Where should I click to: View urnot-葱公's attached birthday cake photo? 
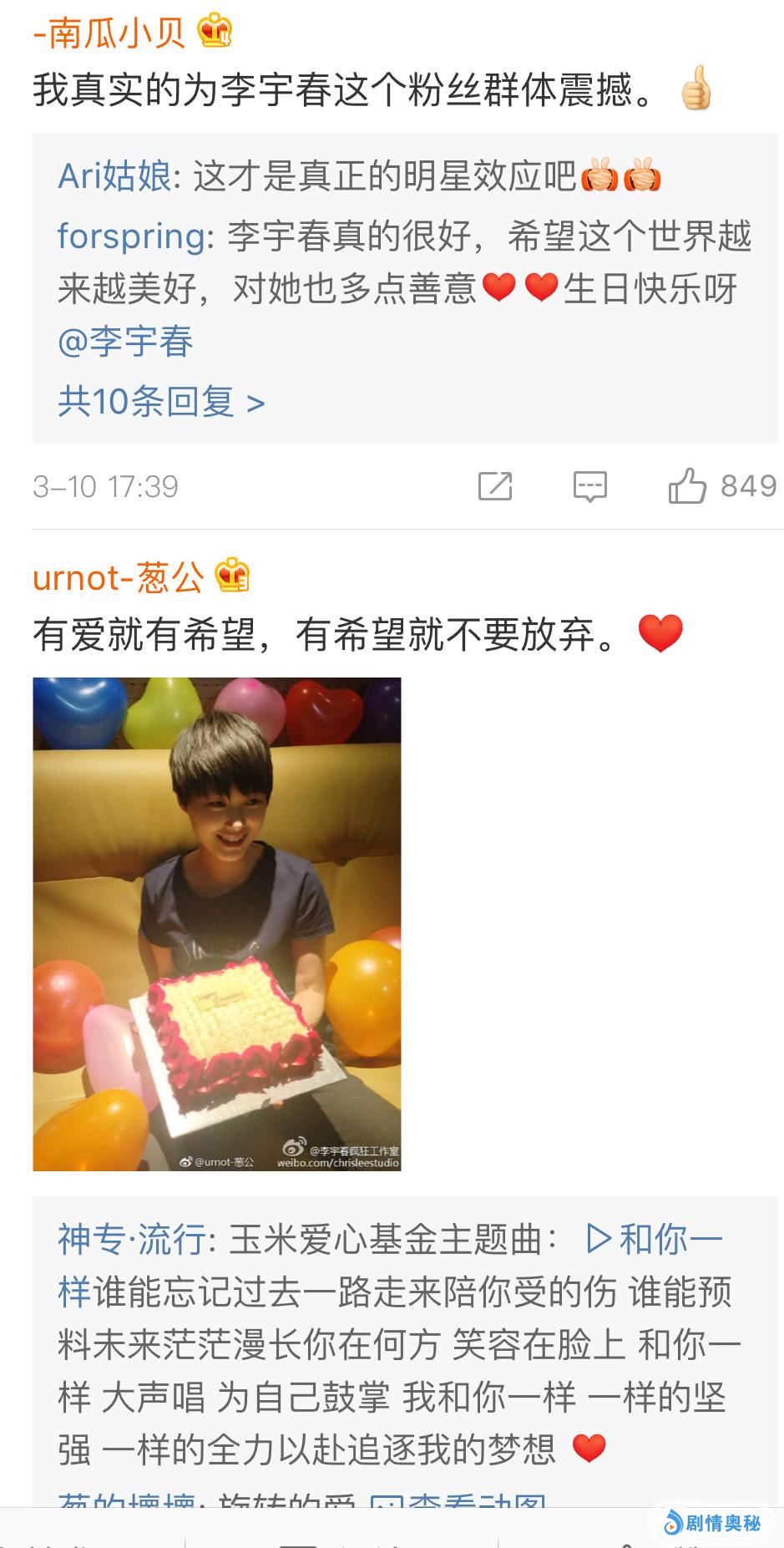(x=216, y=923)
